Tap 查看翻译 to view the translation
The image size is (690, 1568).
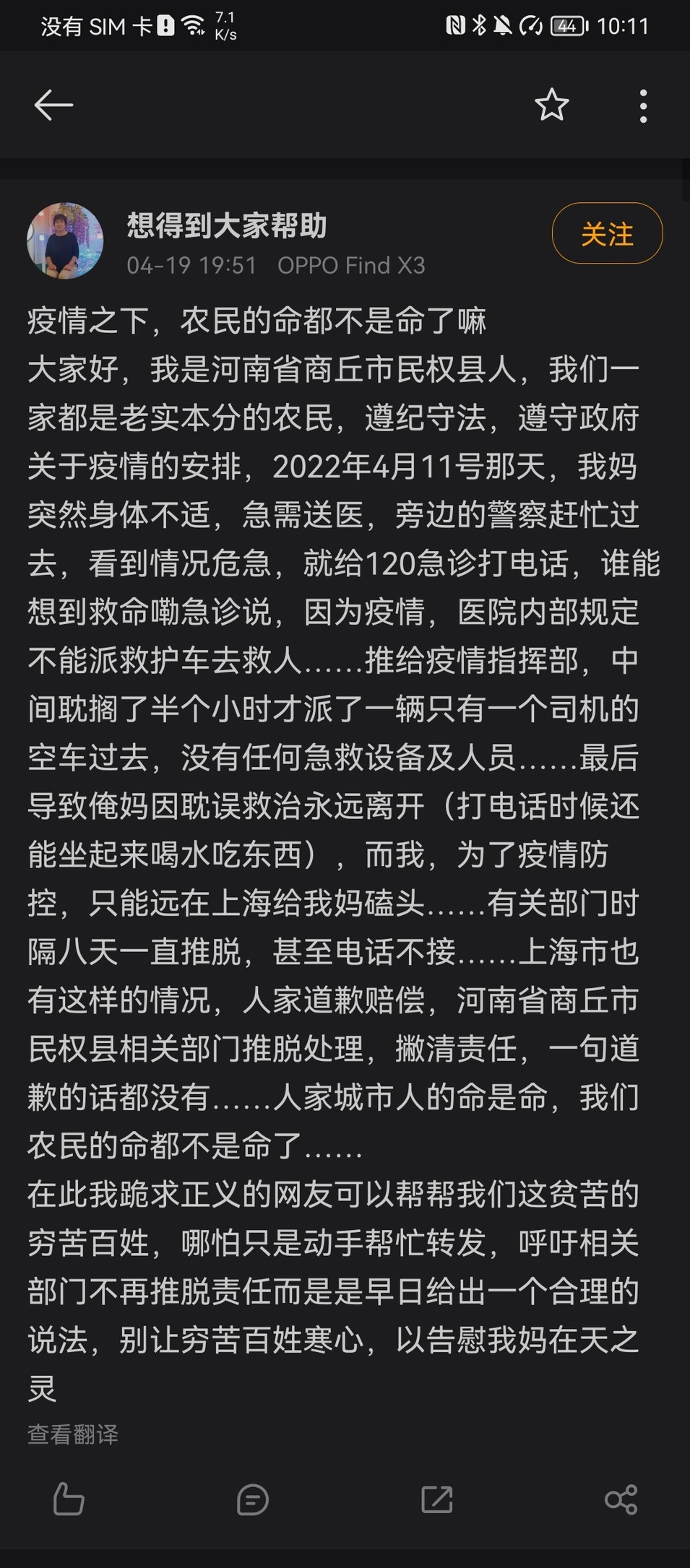coord(73,1434)
